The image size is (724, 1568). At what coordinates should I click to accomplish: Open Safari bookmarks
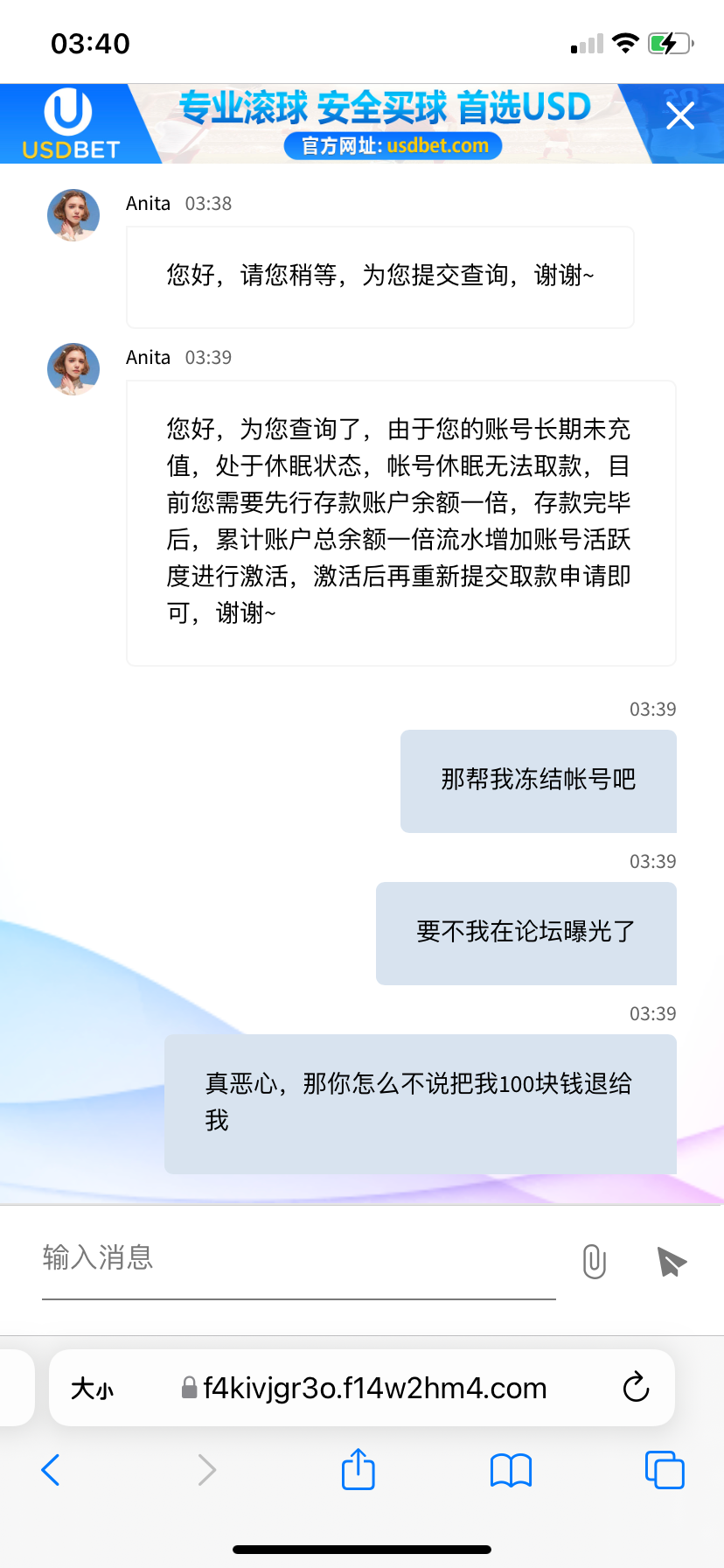point(511,1470)
